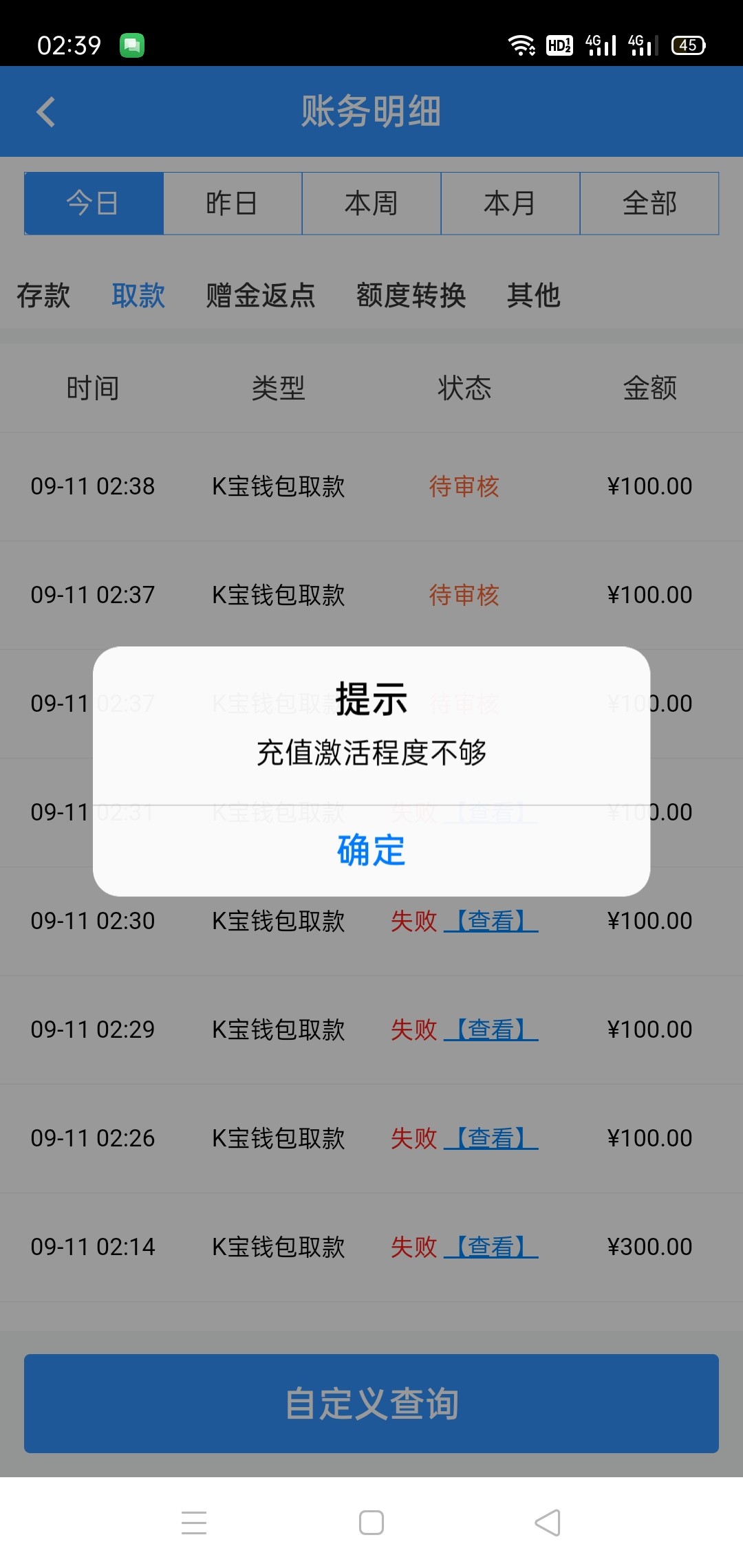The image size is (743, 1568).
Task: Switch to the 全部 tab
Action: click(x=649, y=203)
